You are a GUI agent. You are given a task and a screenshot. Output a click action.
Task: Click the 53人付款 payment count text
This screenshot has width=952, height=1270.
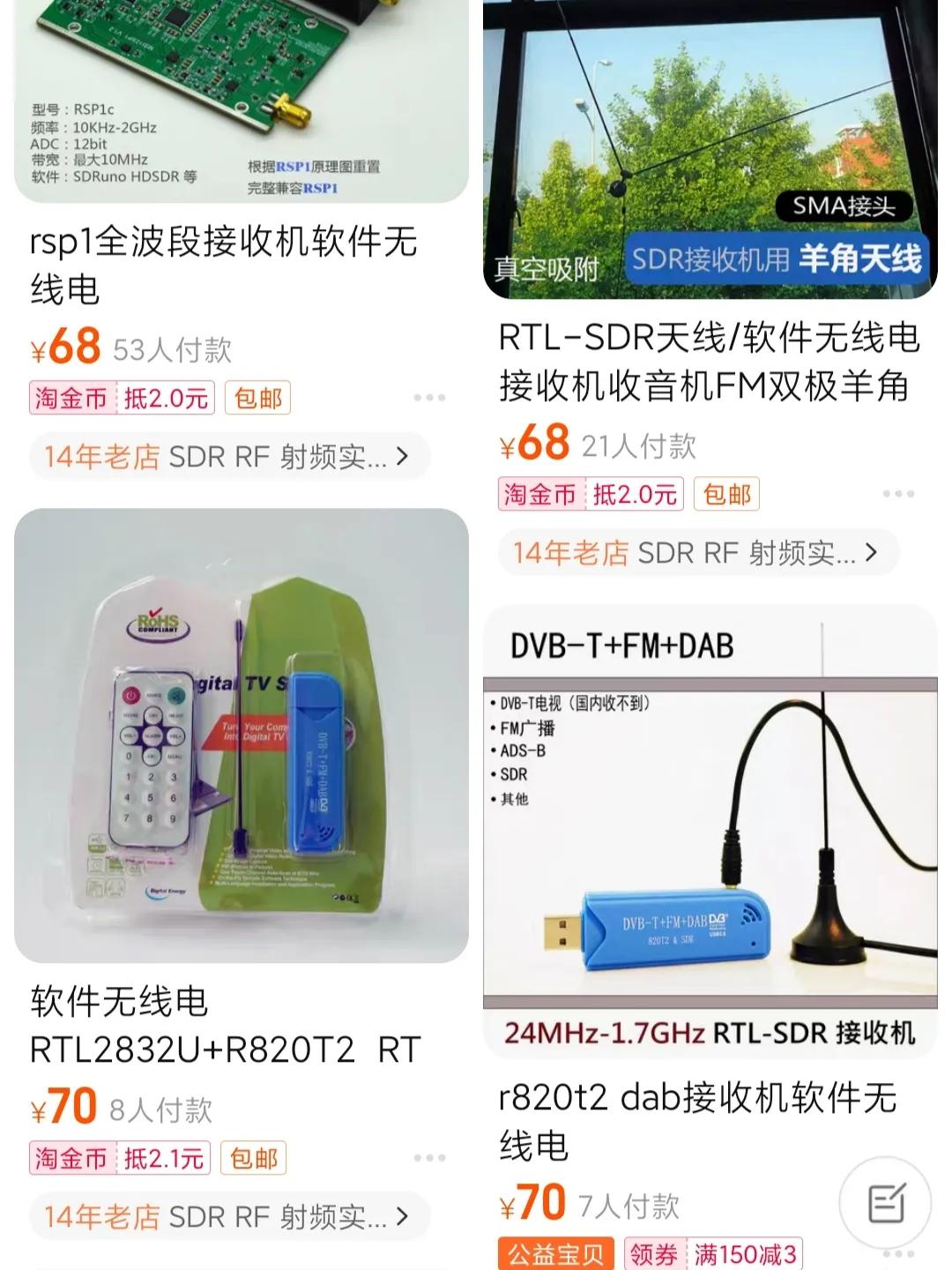pos(172,350)
